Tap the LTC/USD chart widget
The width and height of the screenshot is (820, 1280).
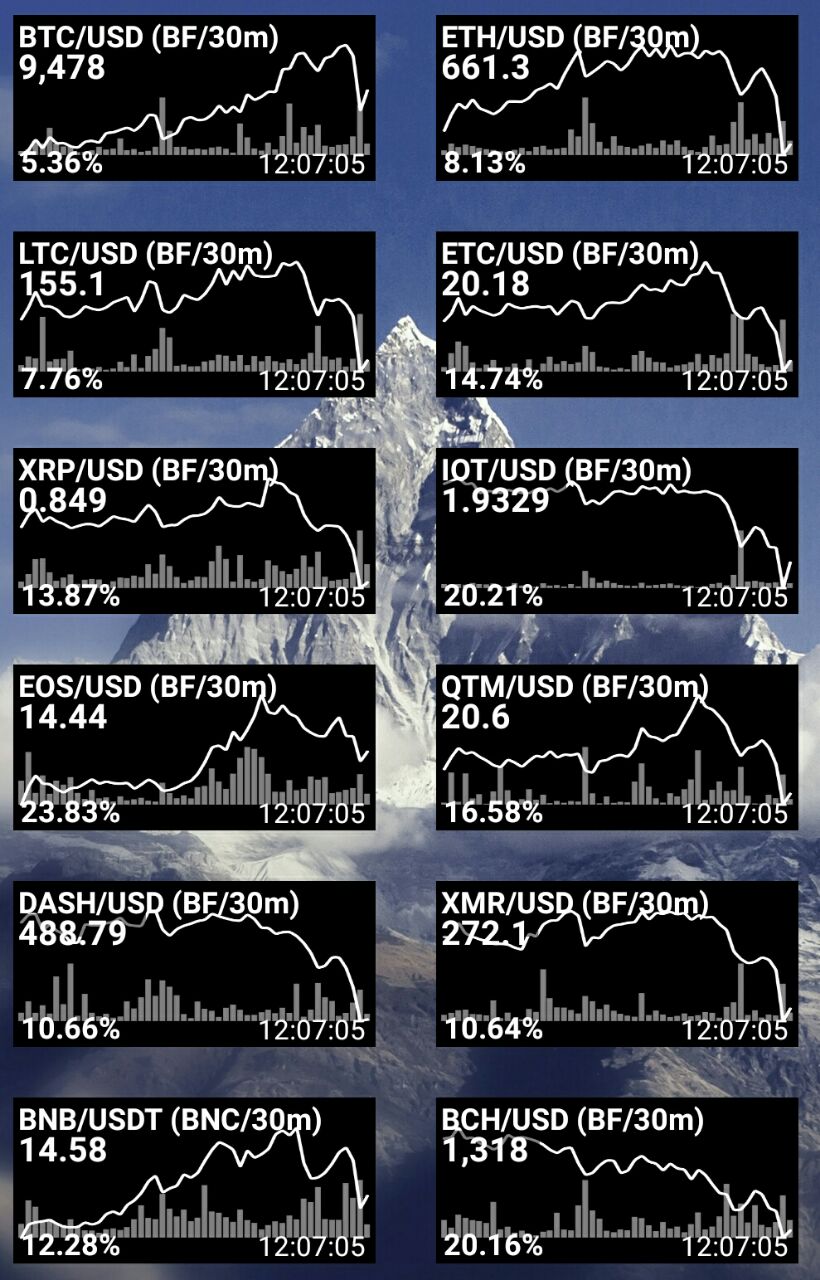click(194, 314)
